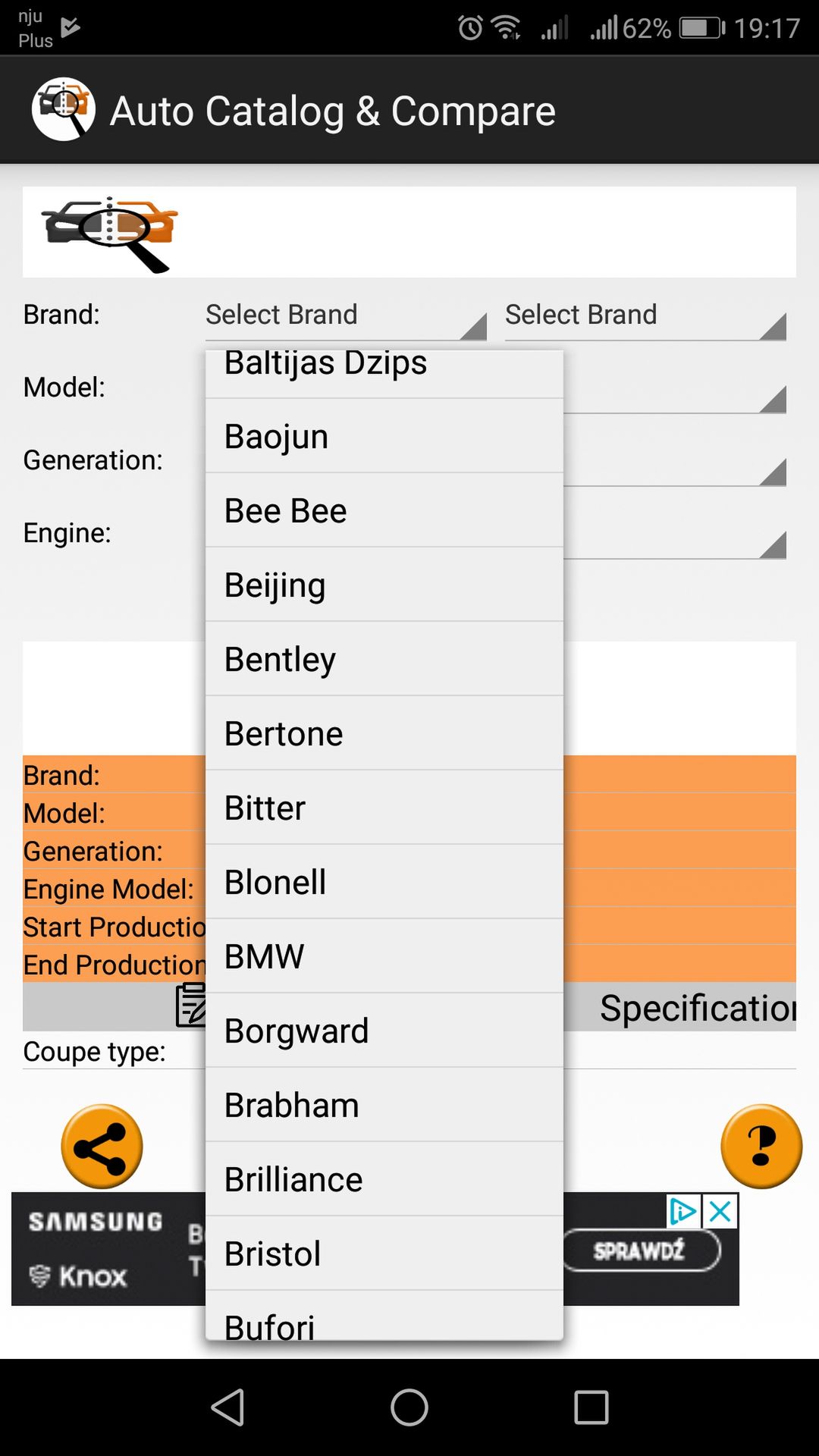This screenshot has height=1456, width=819.
Task: Go back with the system back button
Action: coord(227,1407)
